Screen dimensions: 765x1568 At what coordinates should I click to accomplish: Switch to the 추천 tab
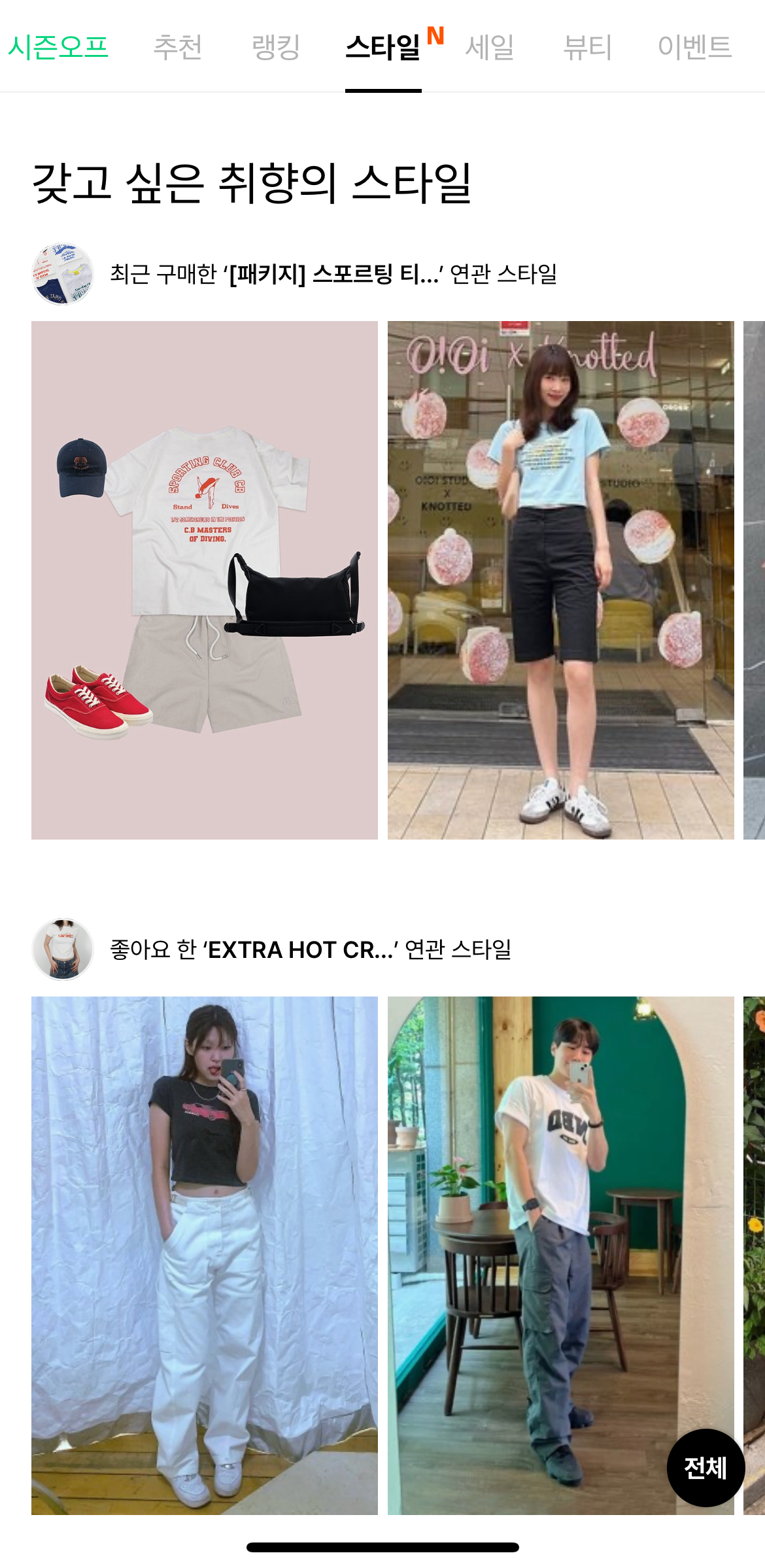(x=178, y=47)
